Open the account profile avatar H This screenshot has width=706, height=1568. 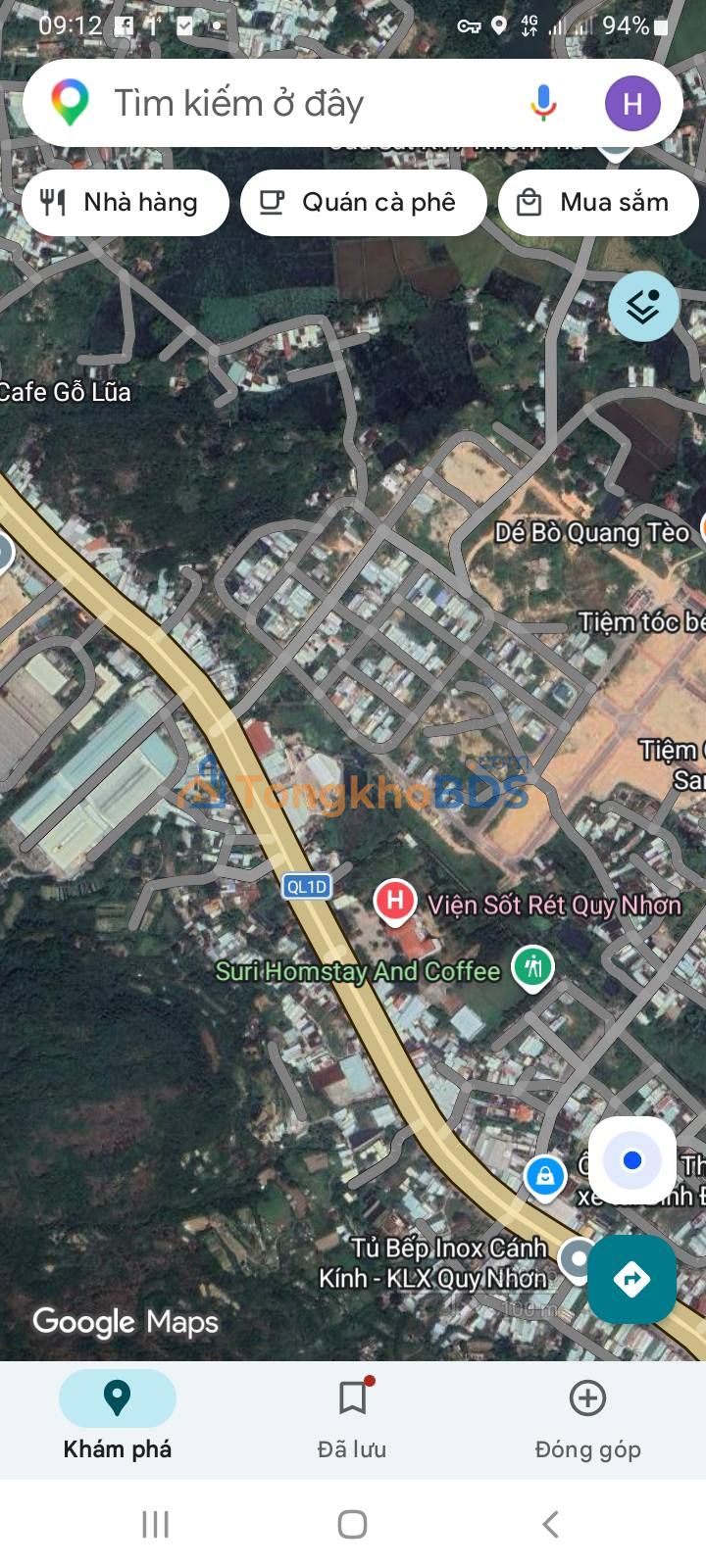tap(632, 103)
